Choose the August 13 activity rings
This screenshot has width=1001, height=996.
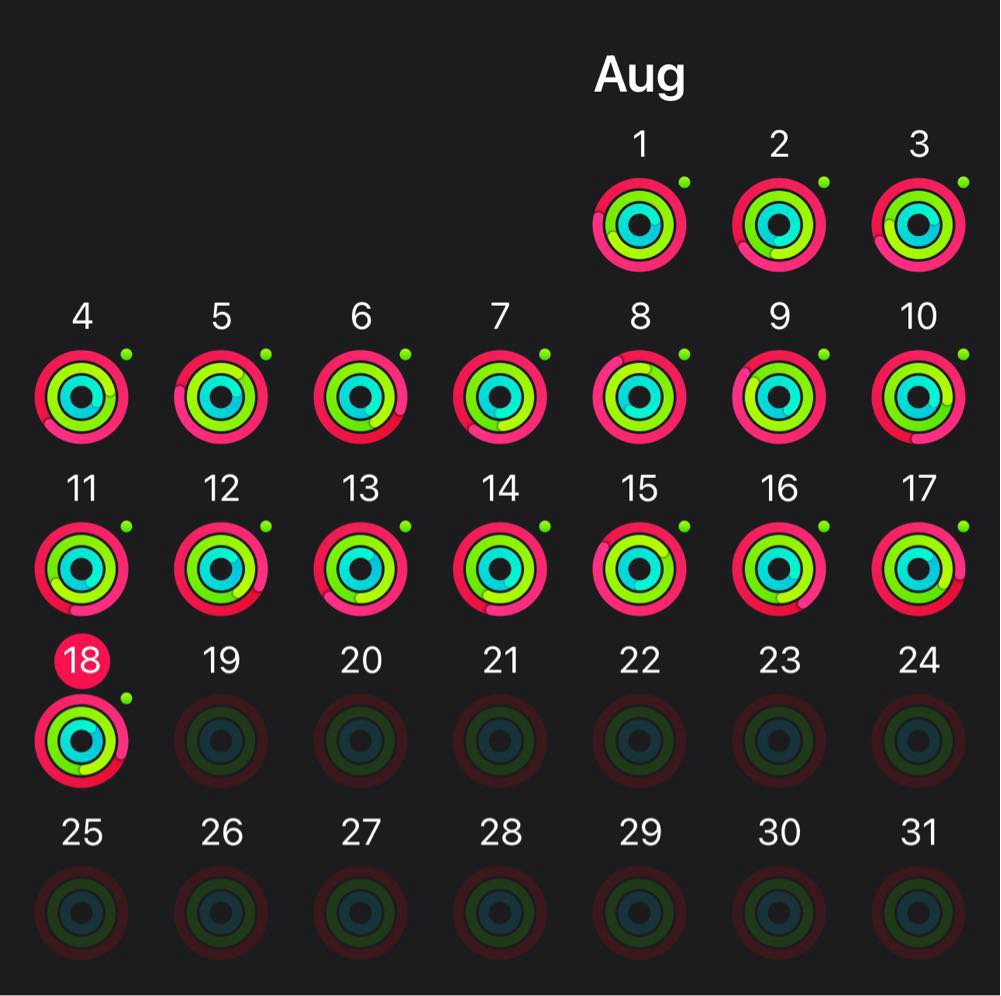(x=361, y=569)
